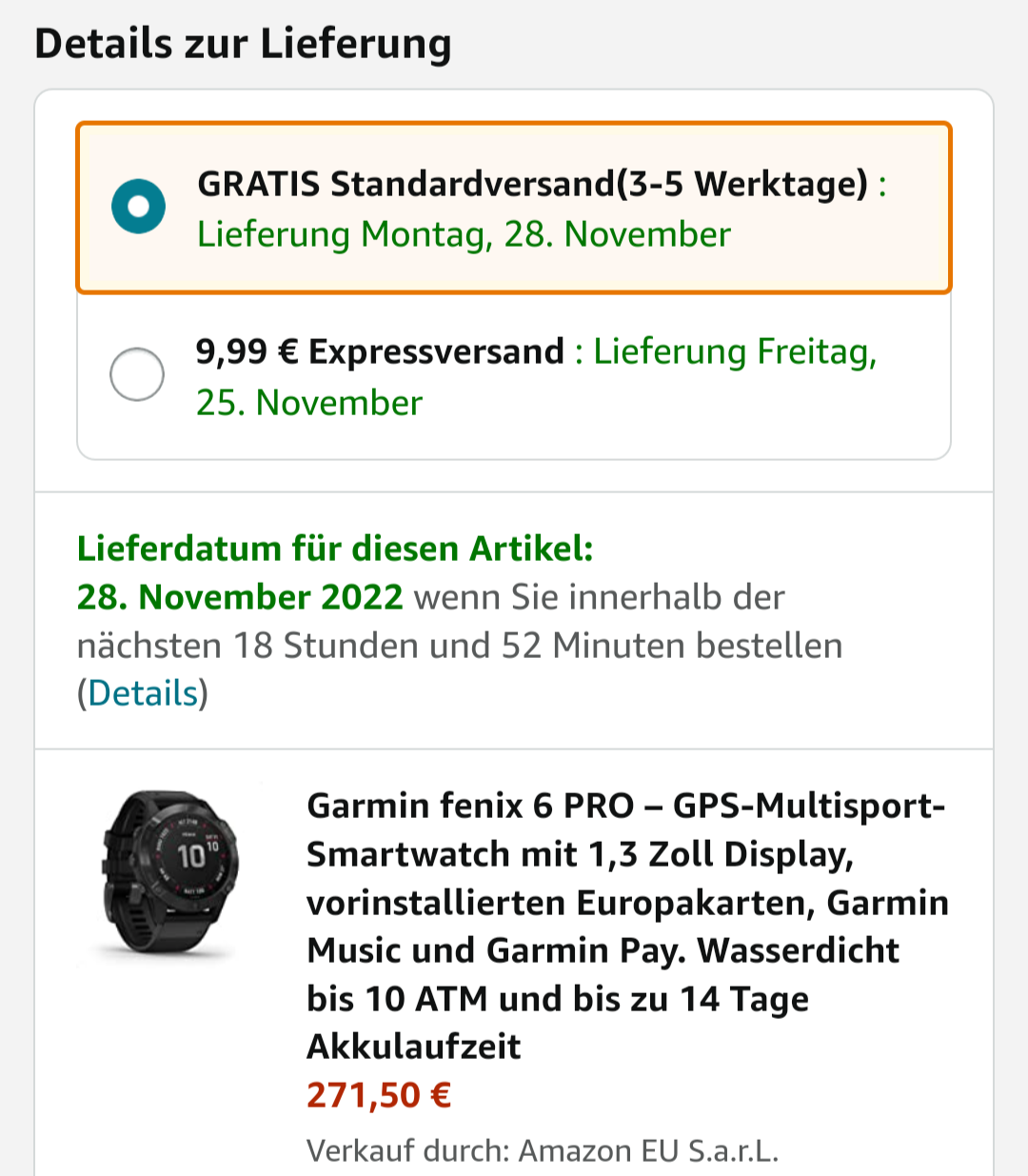Open the Details link for delivery date
The image size is (1028, 1176).
[x=143, y=693]
